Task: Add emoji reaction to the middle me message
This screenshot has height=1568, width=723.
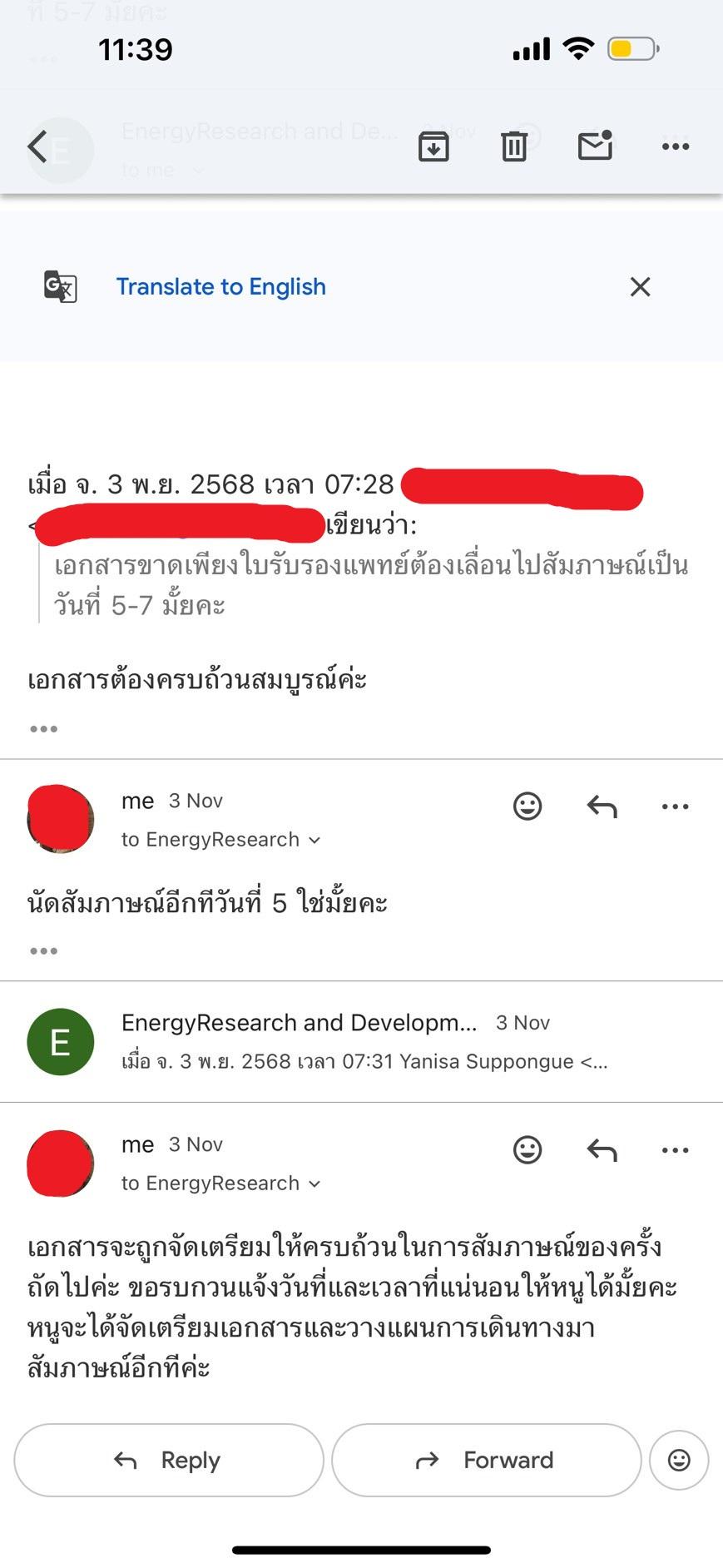Action: pos(527,806)
